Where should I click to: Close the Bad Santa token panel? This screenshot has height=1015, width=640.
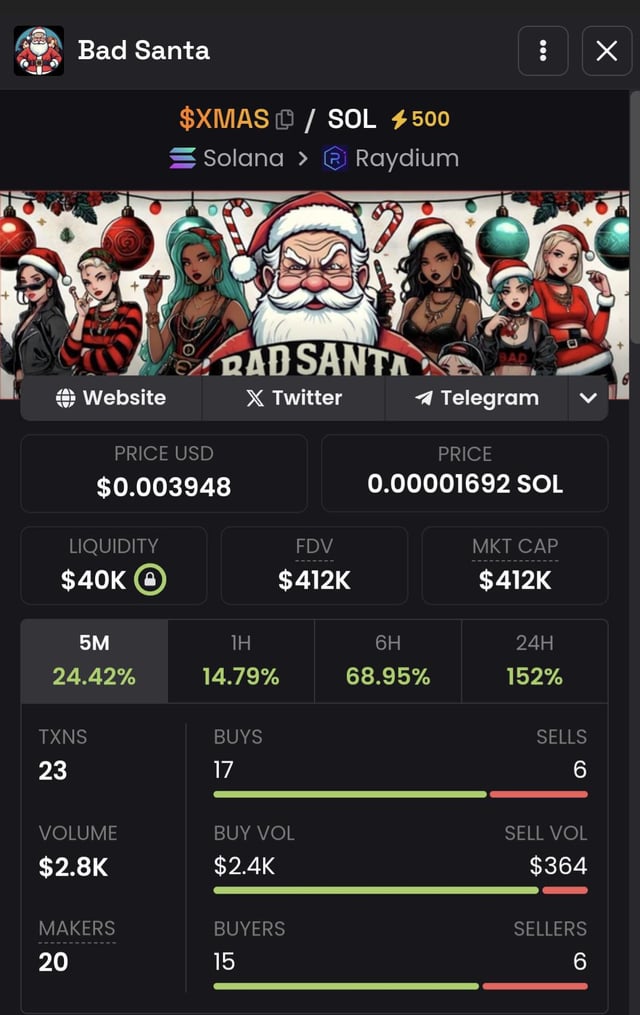click(607, 51)
